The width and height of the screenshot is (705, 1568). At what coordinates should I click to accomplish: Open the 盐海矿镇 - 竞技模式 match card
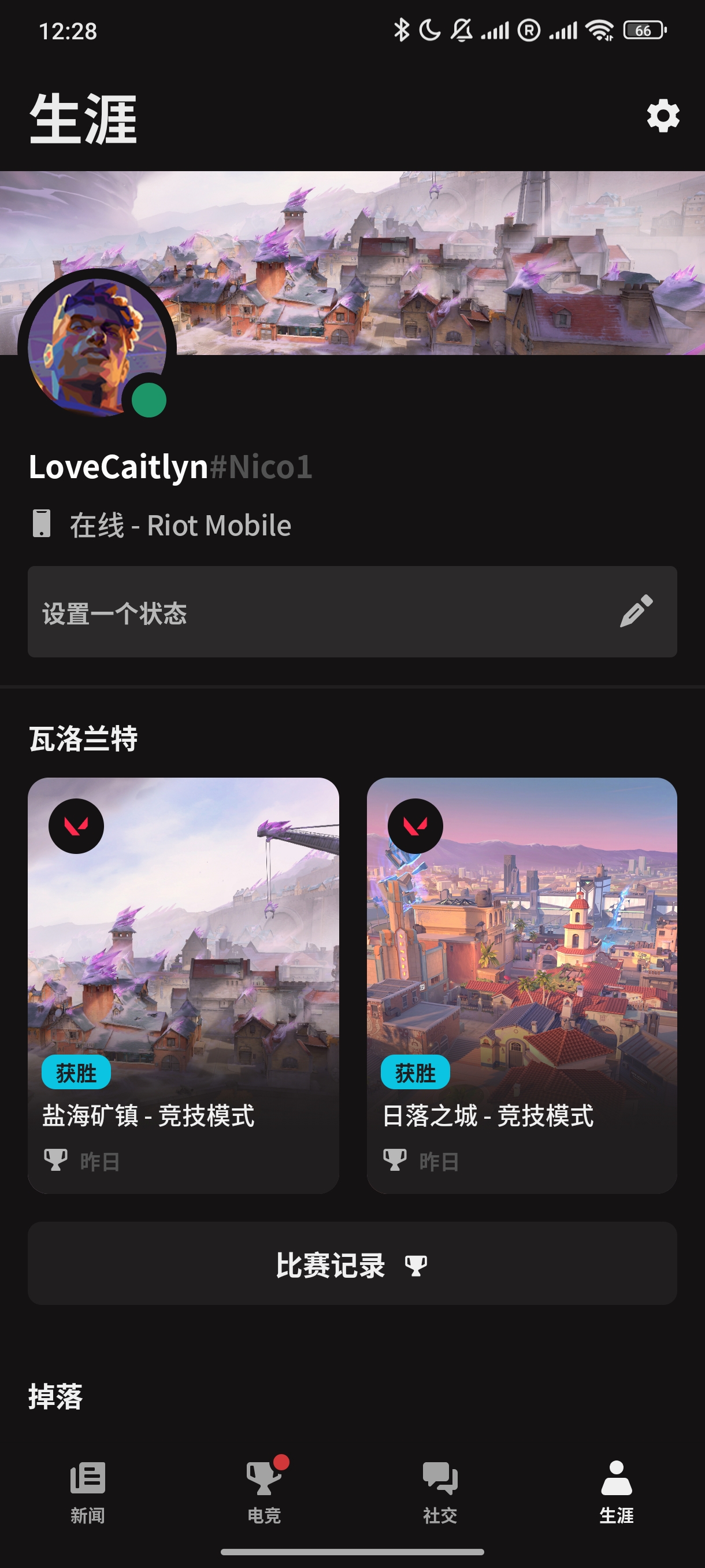tap(183, 985)
